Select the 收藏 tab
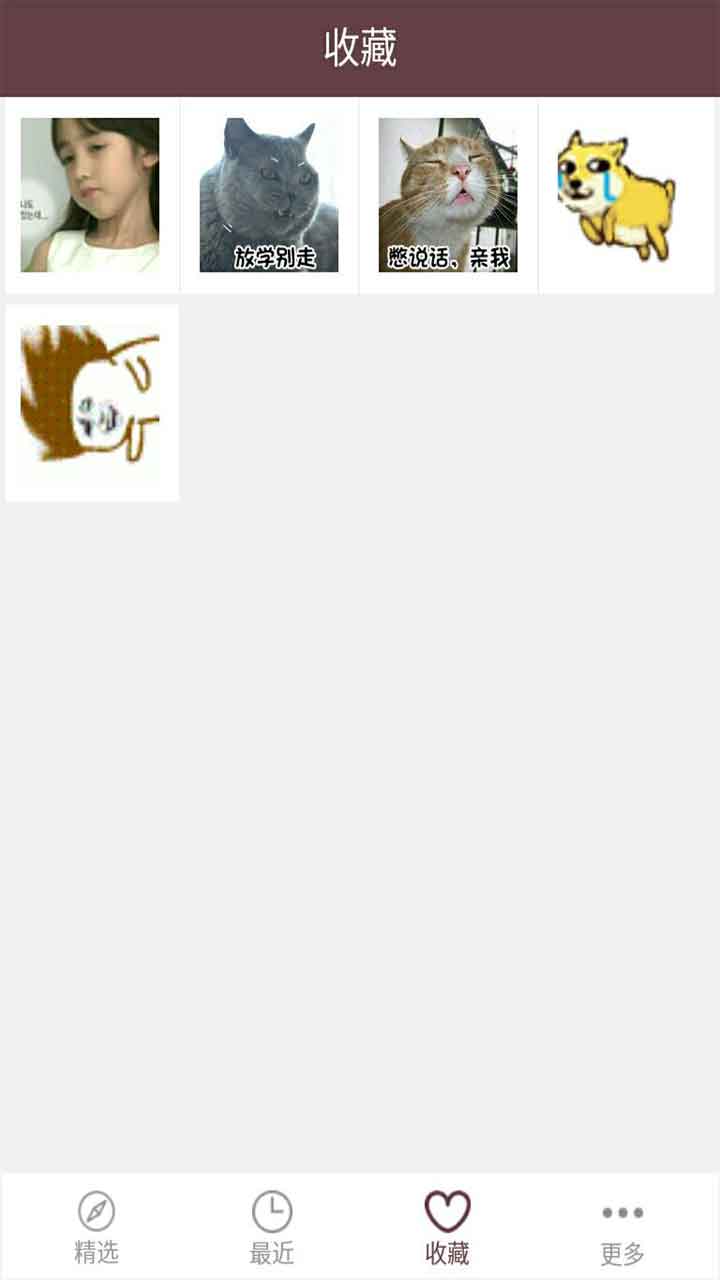 (447, 1227)
